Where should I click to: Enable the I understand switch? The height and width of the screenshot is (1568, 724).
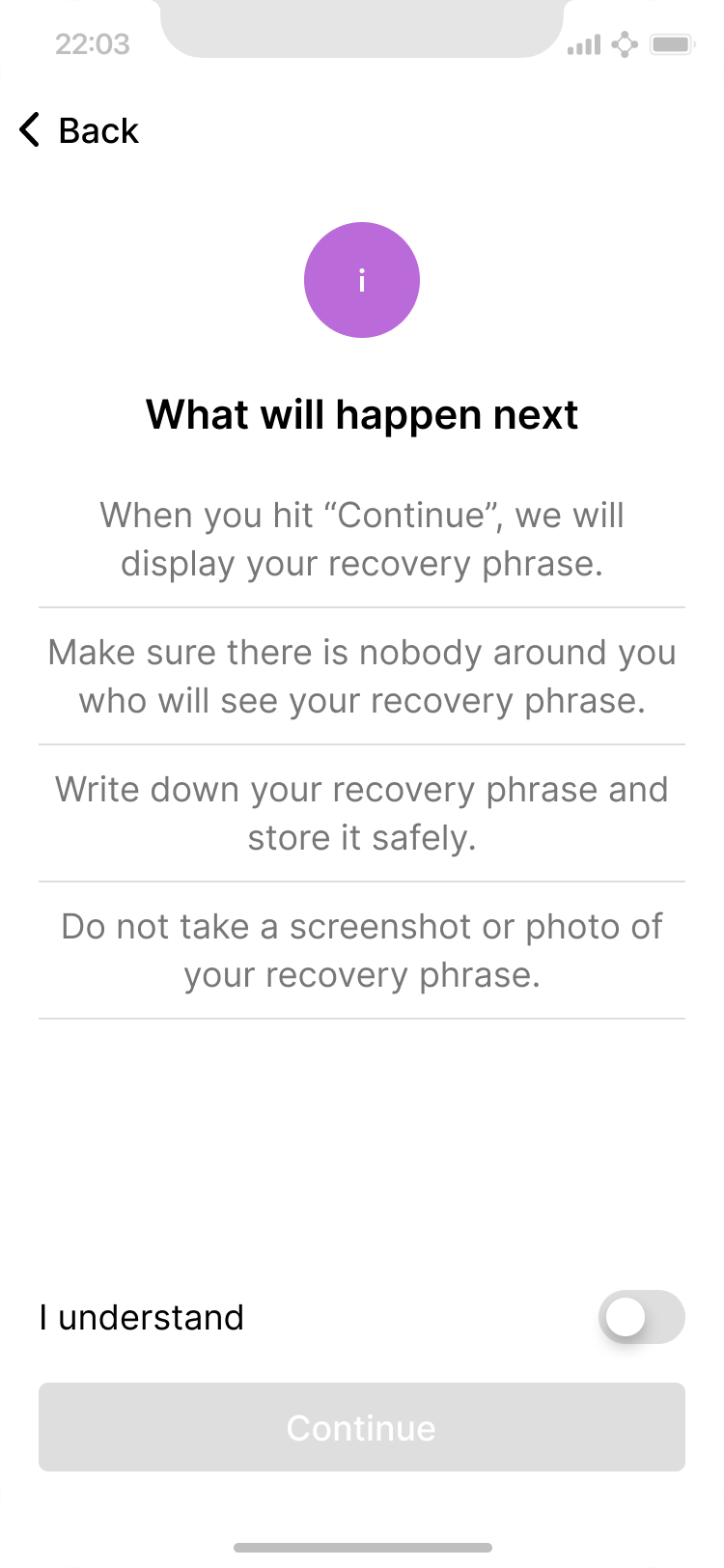coord(641,1317)
